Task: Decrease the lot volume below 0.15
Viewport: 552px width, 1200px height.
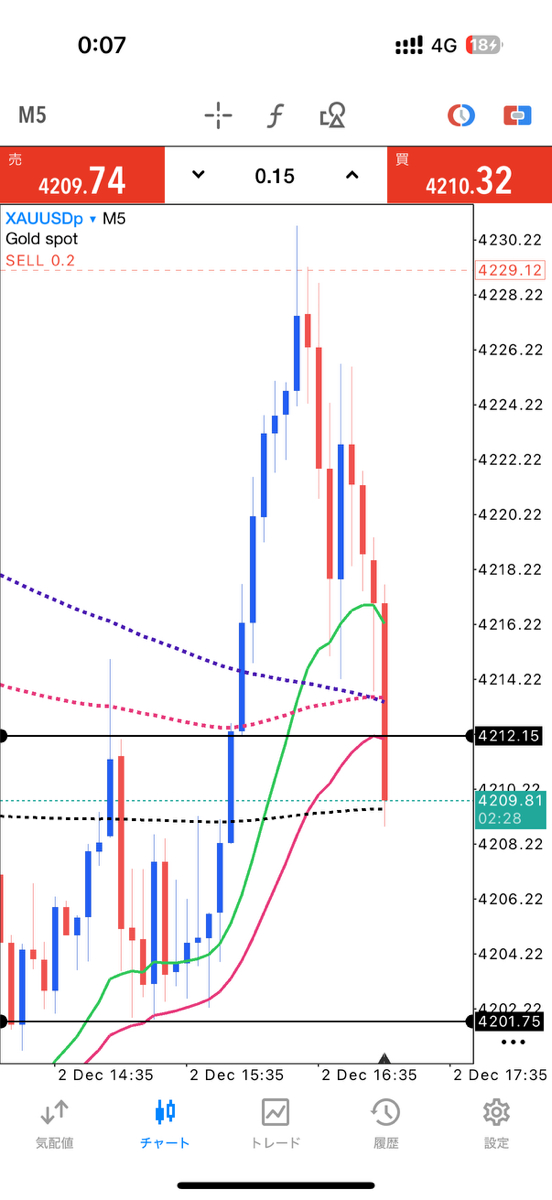Action: (198, 175)
